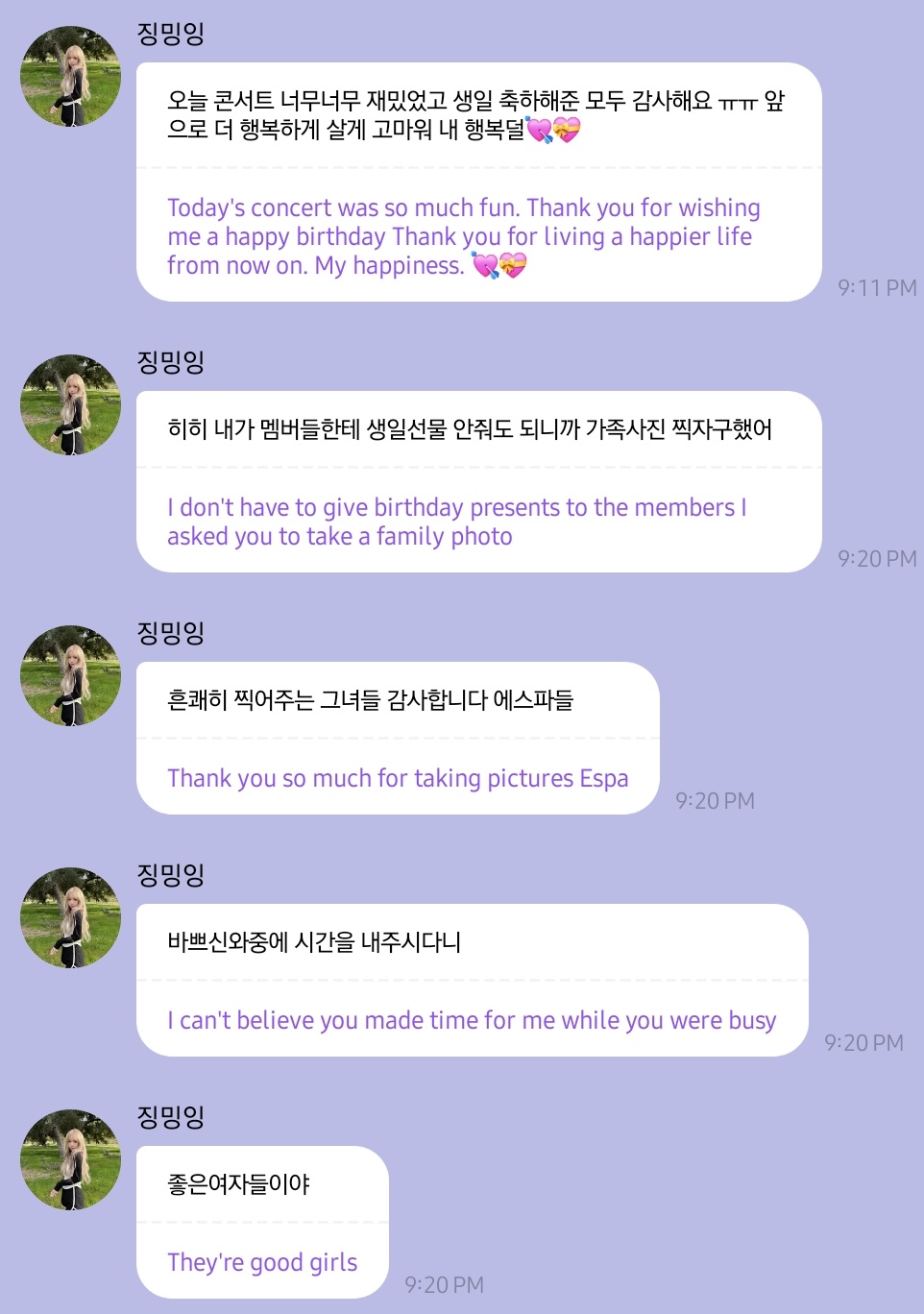924x1314 pixels.
Task: Open avatar beside "made time for me" message
Action: (71, 917)
